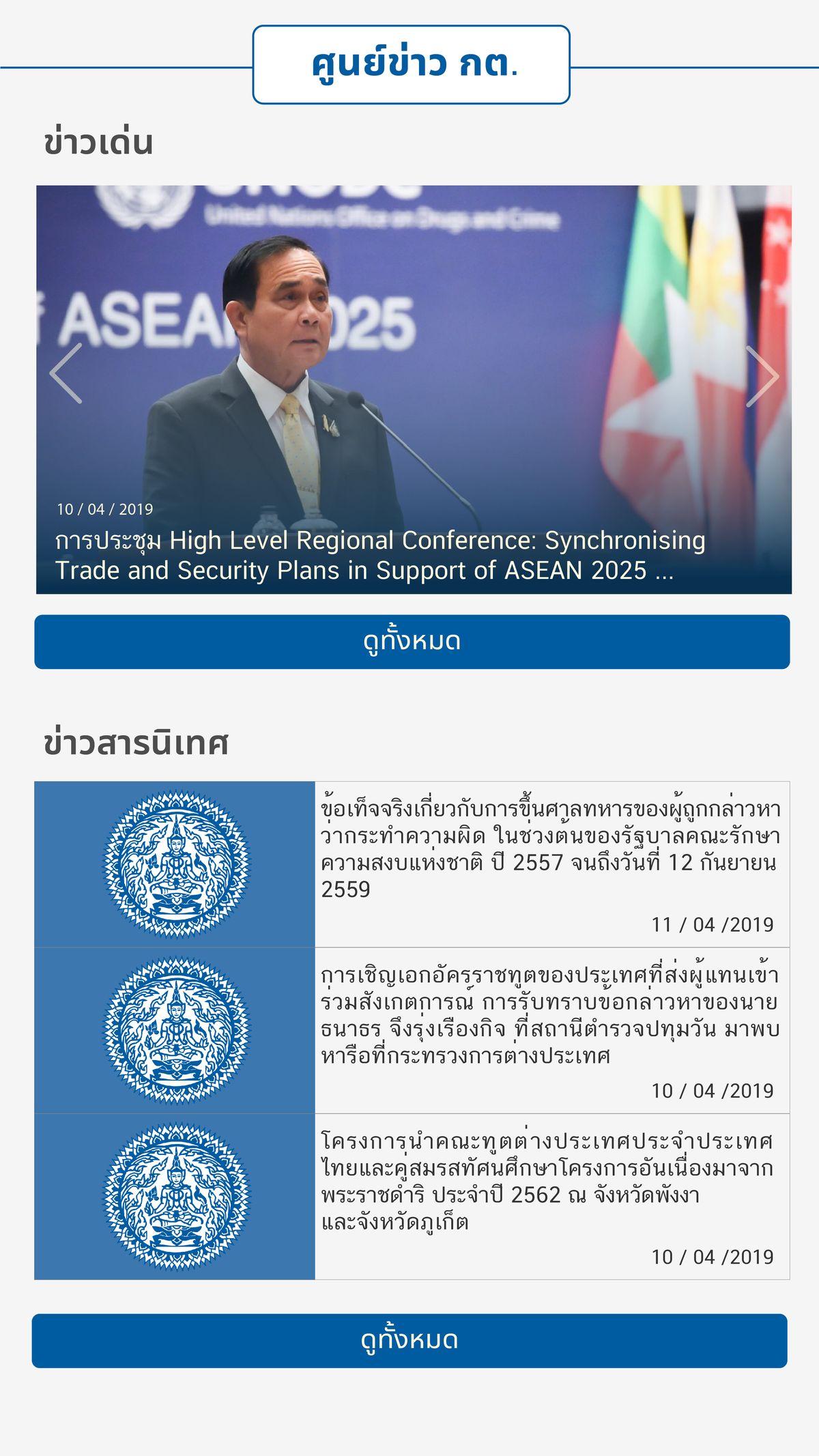819x1456 pixels.
Task: Tap ดูทั้งหมด under ข่าวสารนิเทศ
Action: coord(409,1341)
